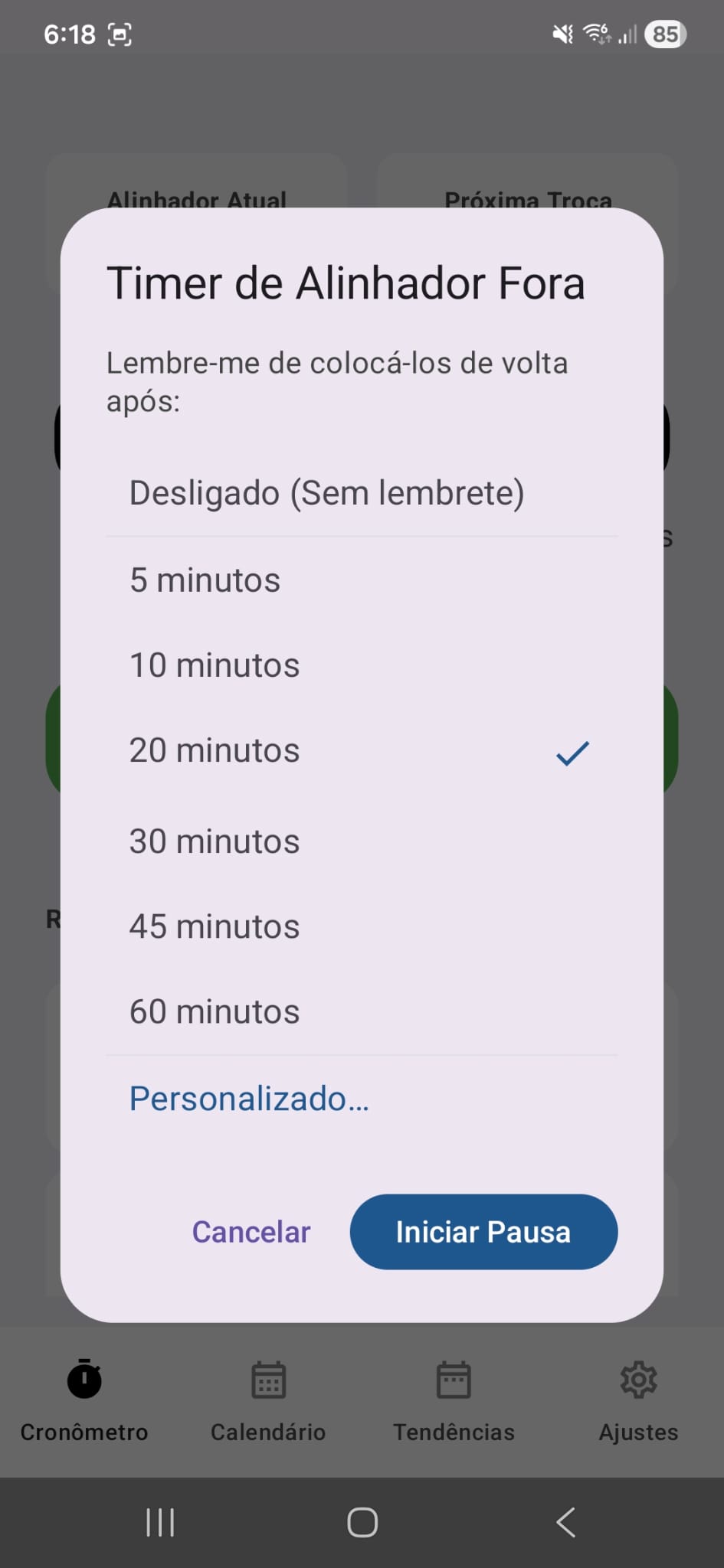
Task: Tap Cancelar to dismiss the dialog
Action: (x=251, y=1231)
